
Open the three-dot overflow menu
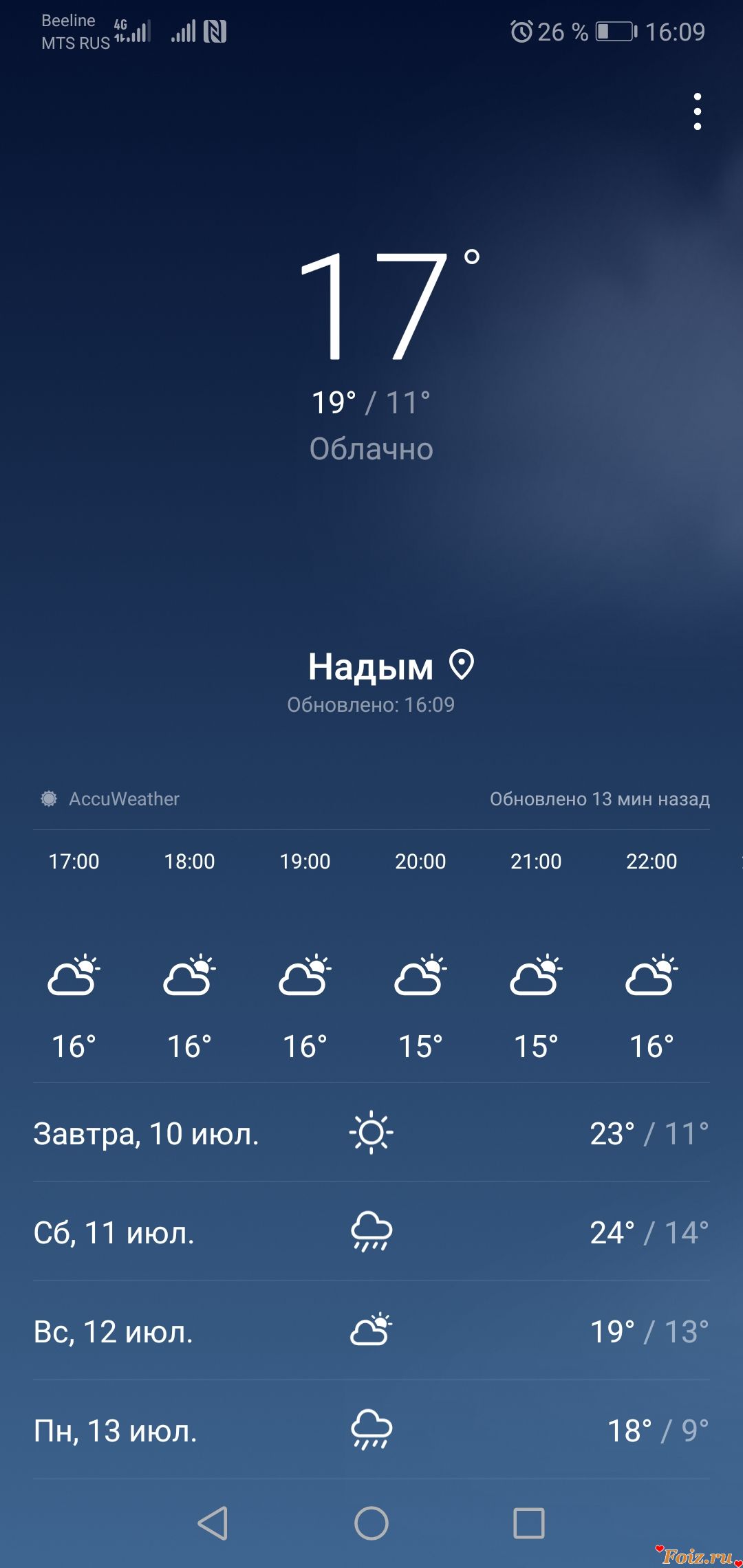[x=697, y=111]
